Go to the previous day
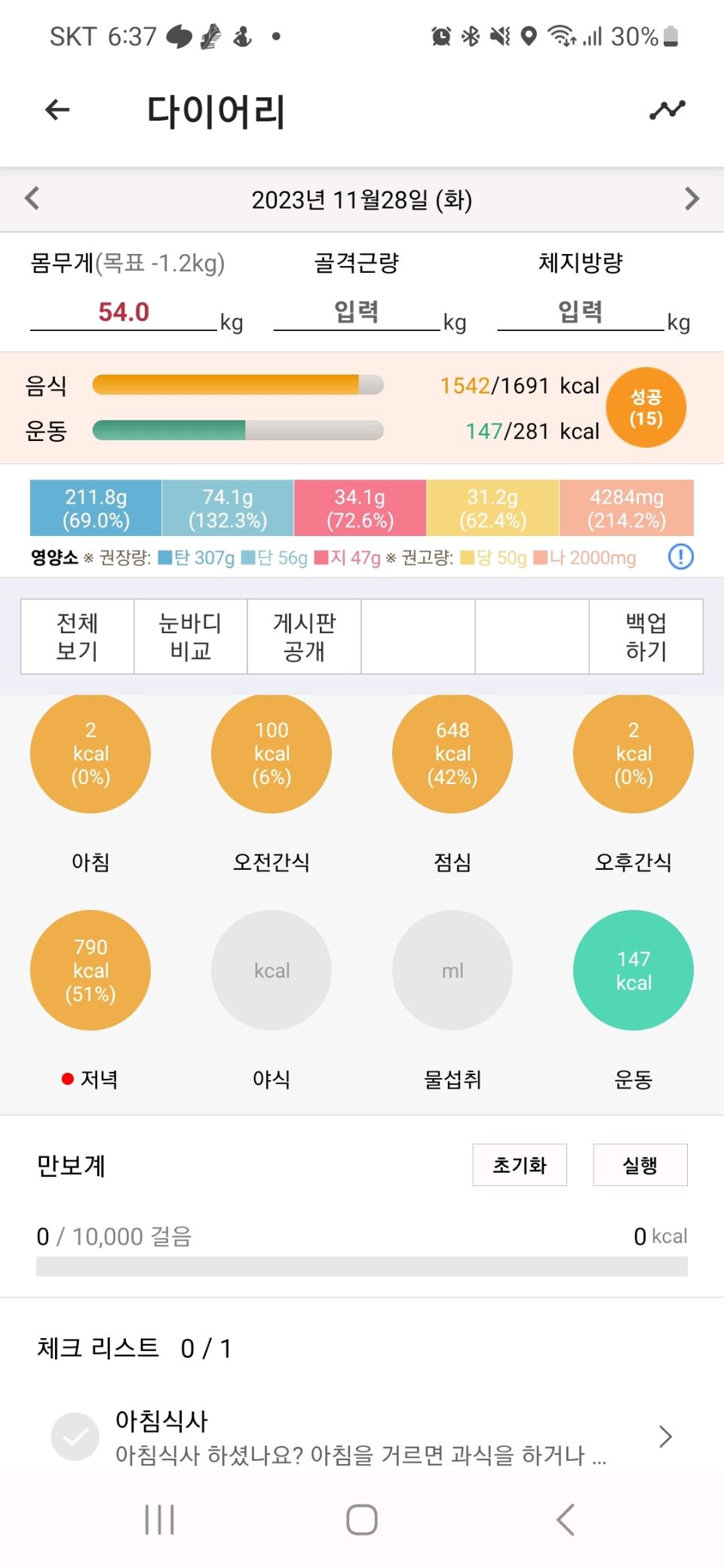The image size is (724, 1568). [x=32, y=199]
